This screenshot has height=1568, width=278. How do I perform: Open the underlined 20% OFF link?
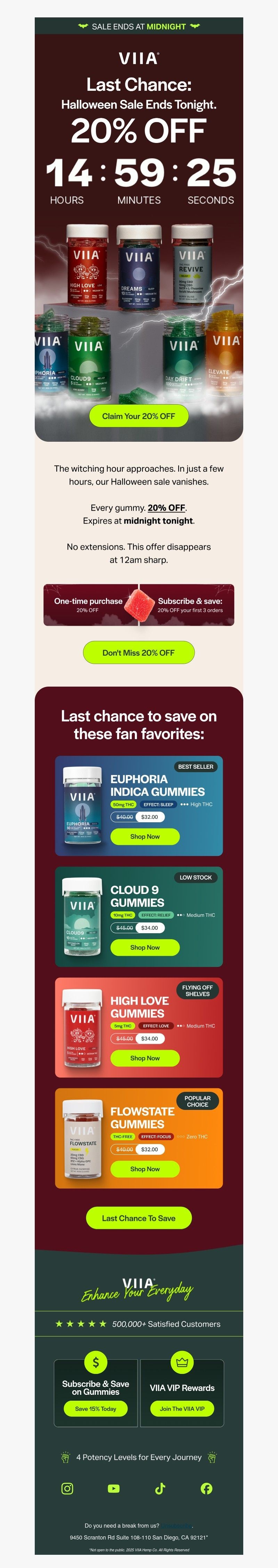[x=166, y=508]
